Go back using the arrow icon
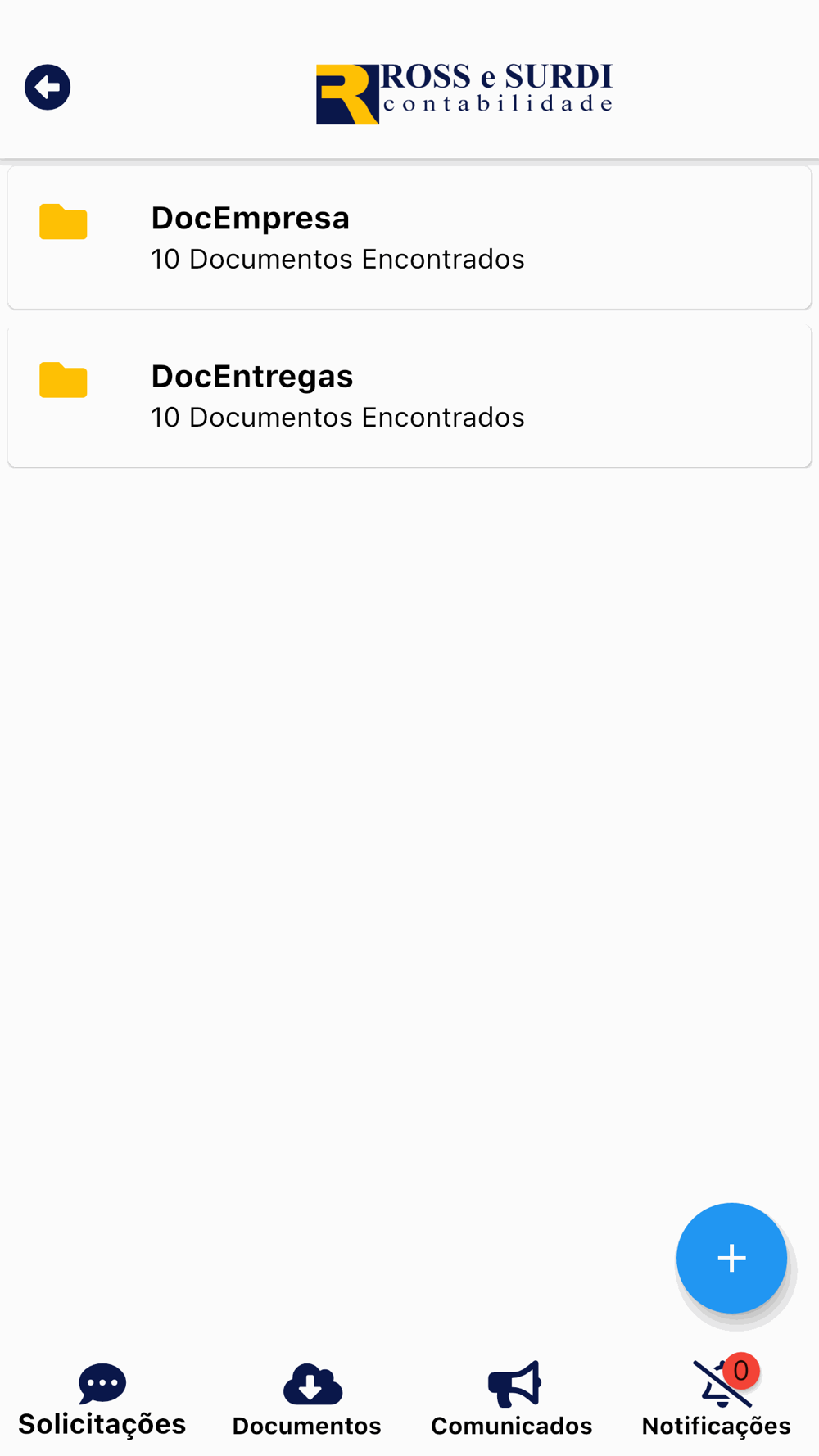Image resolution: width=819 pixels, height=1456 pixels. click(48, 87)
